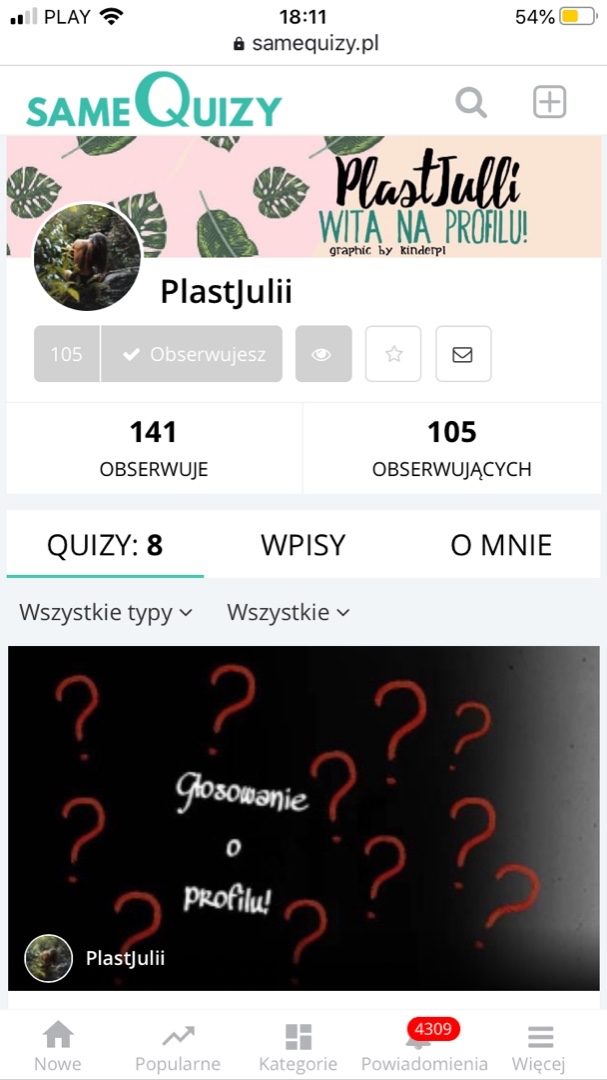The width and height of the screenshot is (607, 1080).
Task: View the 105 Obserwujących list
Action: [x=452, y=448]
